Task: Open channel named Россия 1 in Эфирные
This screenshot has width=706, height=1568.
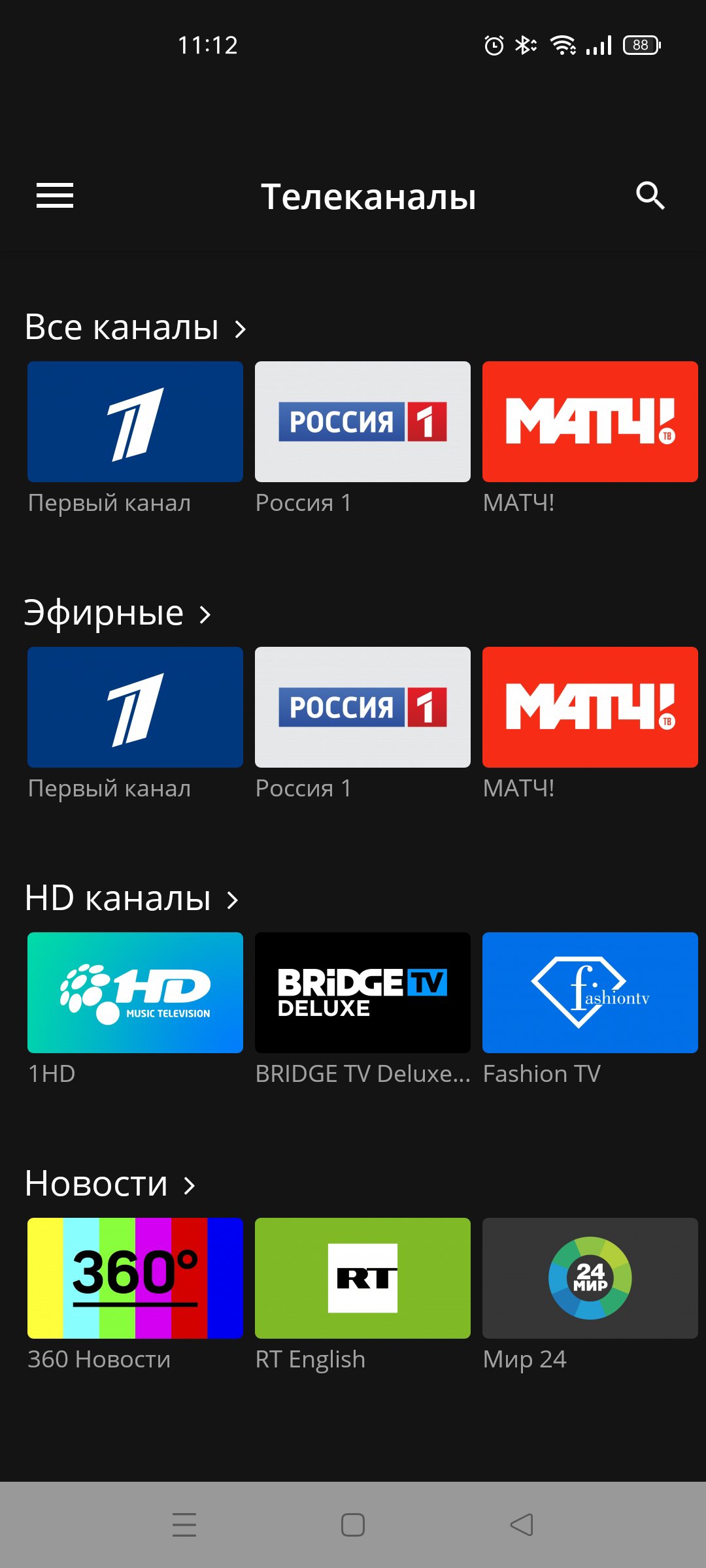Action: pyautogui.click(x=362, y=707)
